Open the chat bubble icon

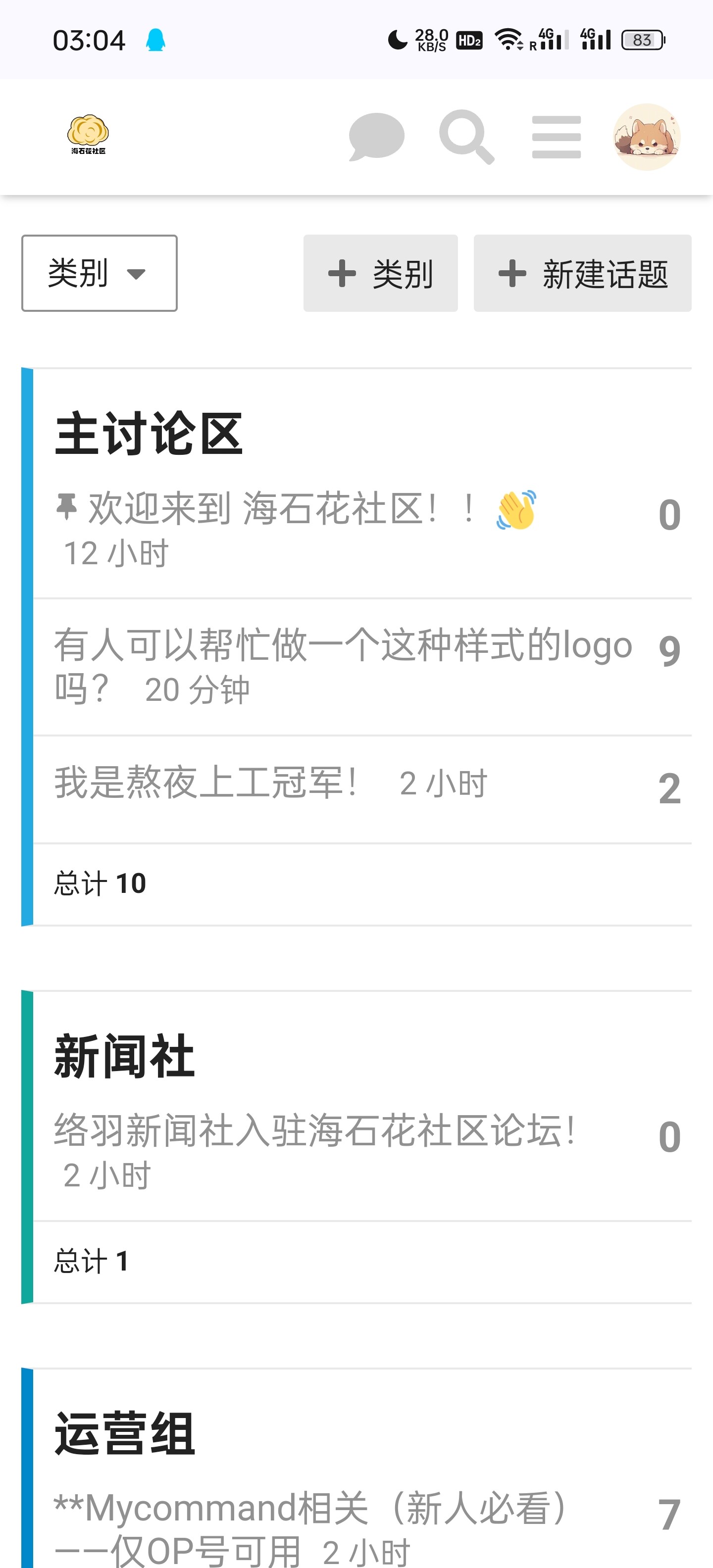tap(376, 137)
